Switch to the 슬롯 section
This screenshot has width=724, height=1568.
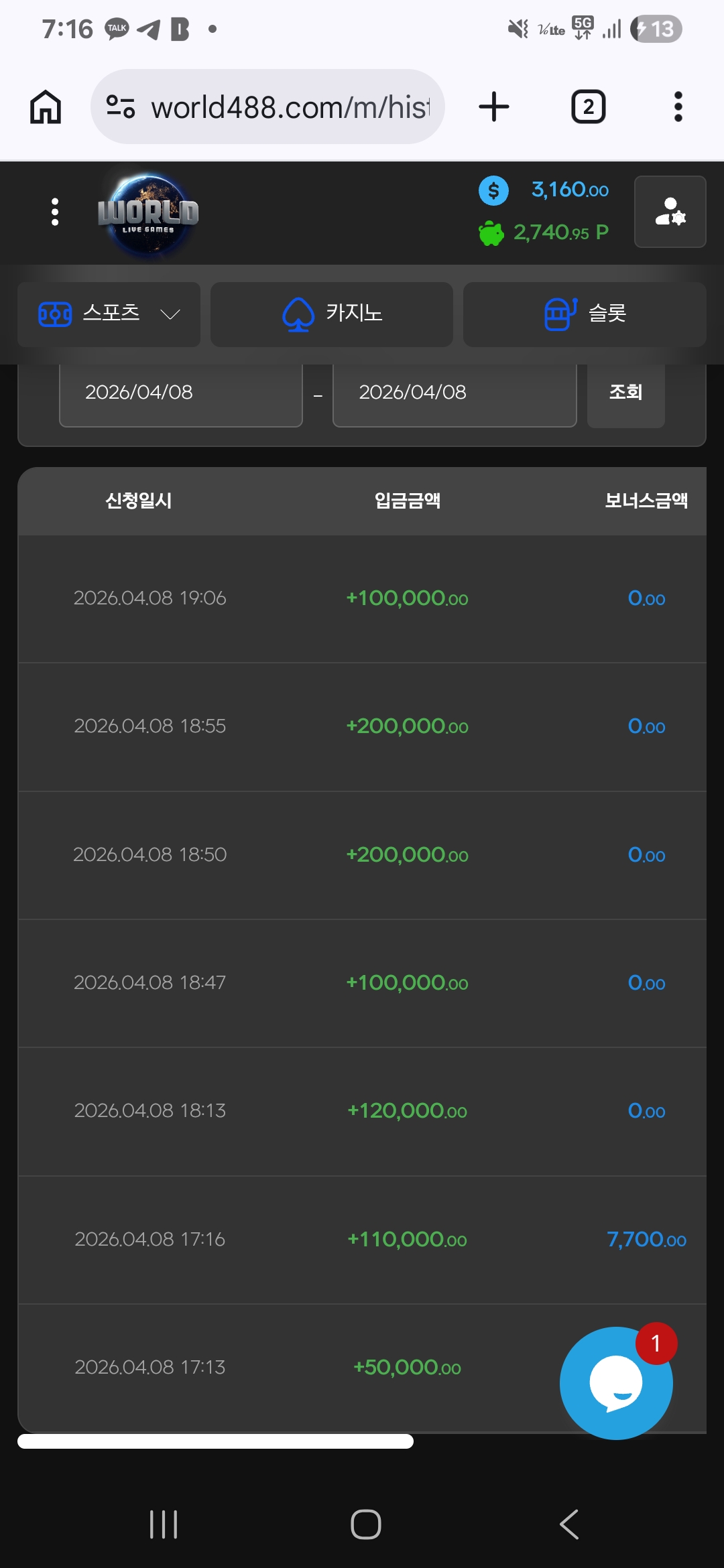pos(584,314)
